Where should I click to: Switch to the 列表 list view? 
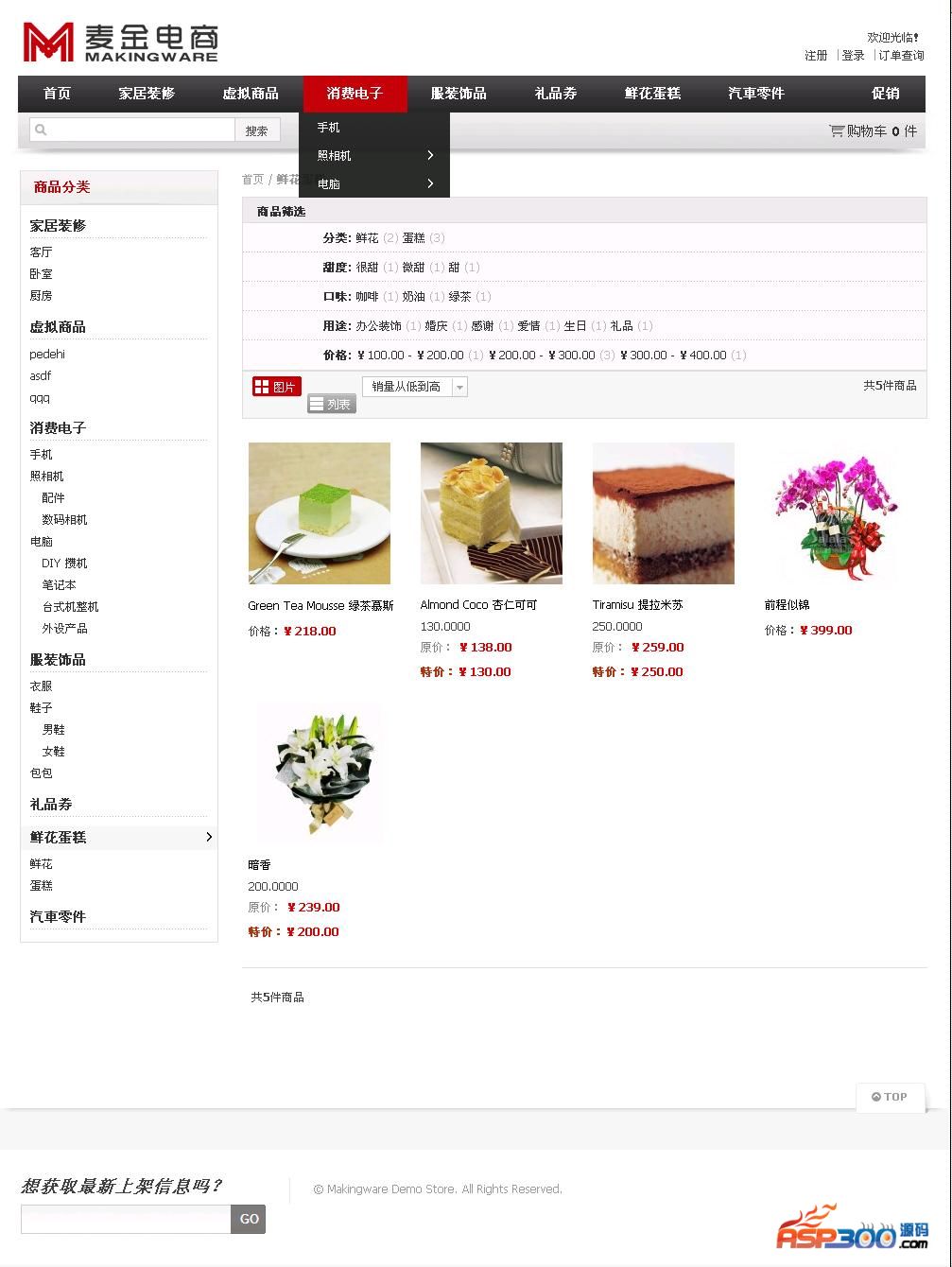pyautogui.click(x=331, y=404)
